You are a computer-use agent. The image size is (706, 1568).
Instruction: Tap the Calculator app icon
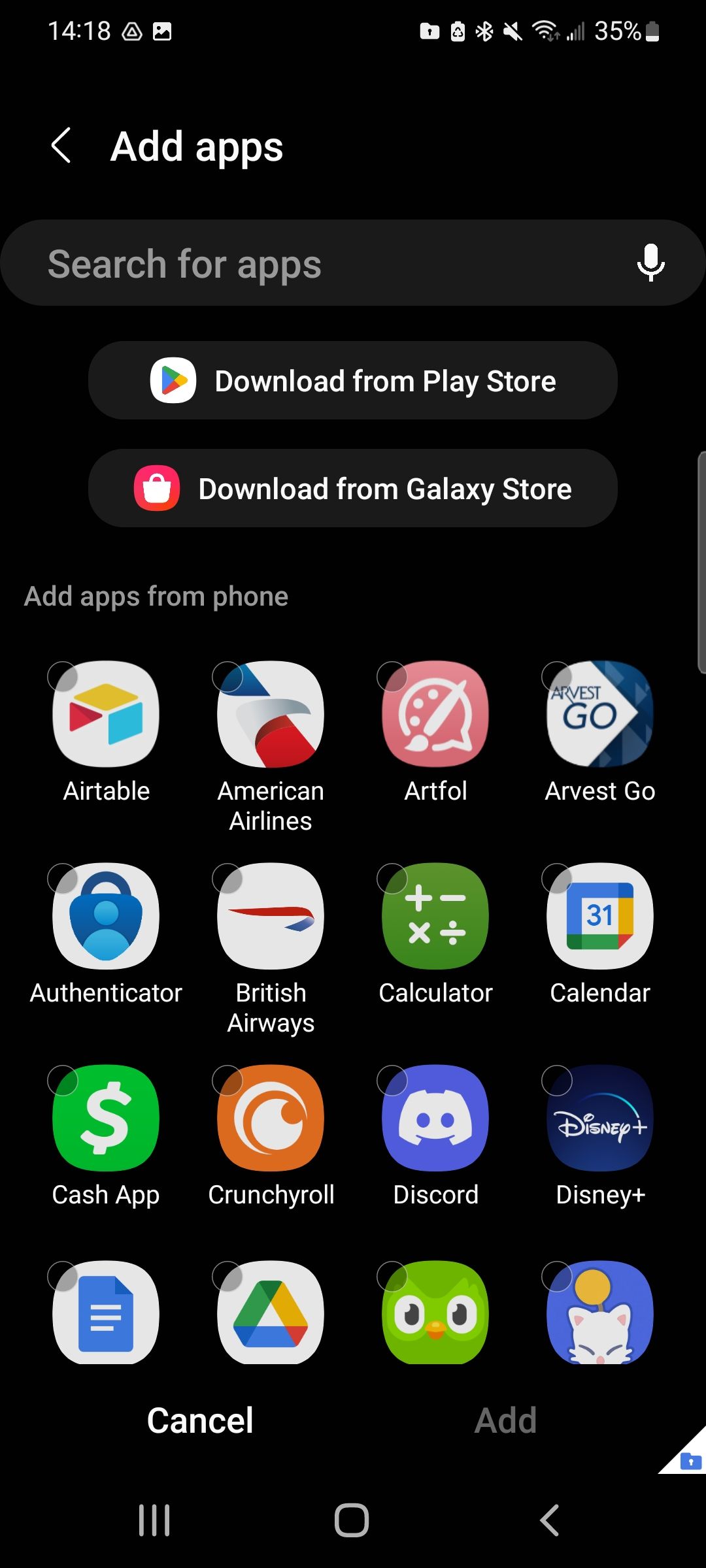[x=435, y=917]
